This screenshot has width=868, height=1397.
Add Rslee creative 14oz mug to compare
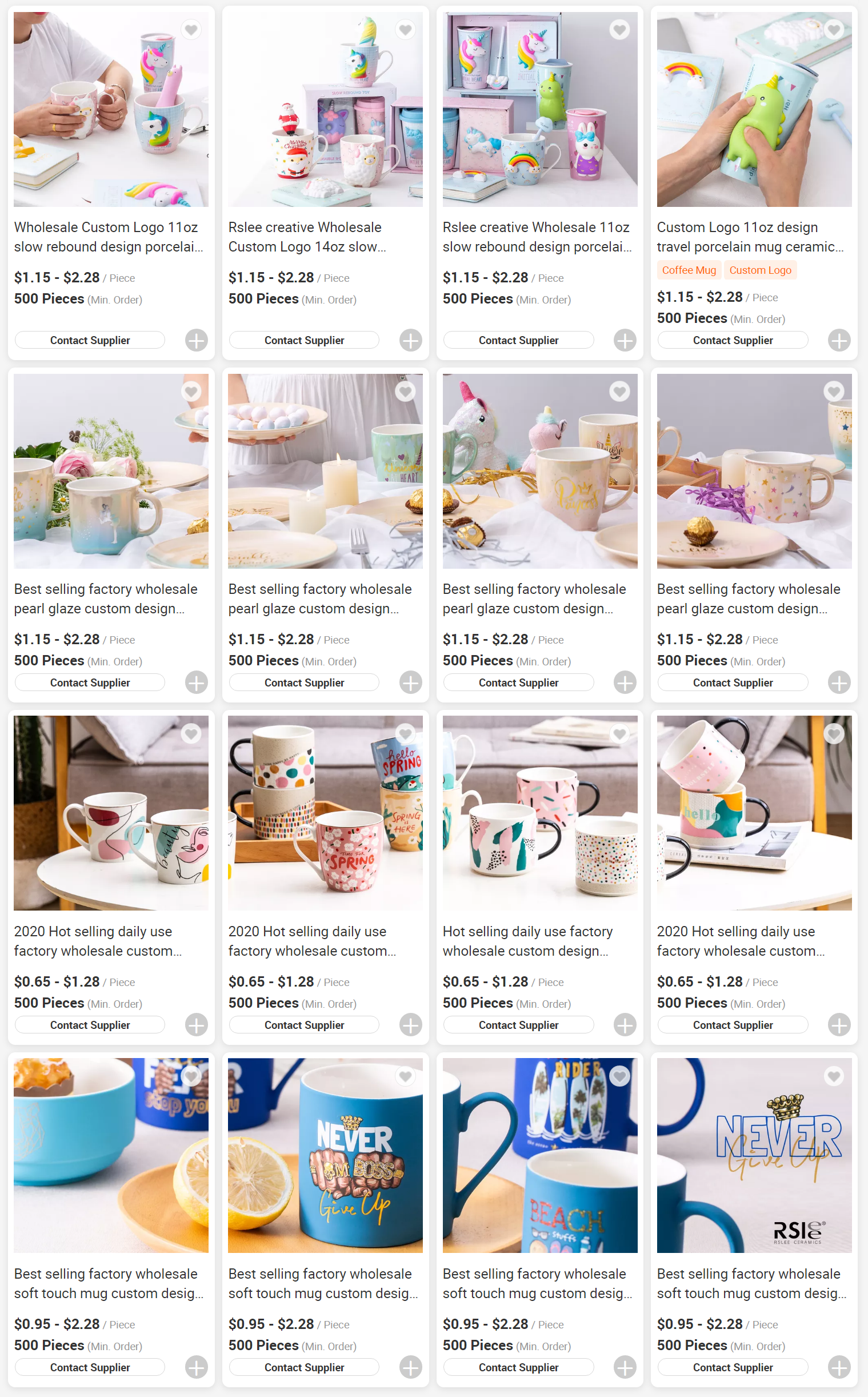[x=410, y=340]
